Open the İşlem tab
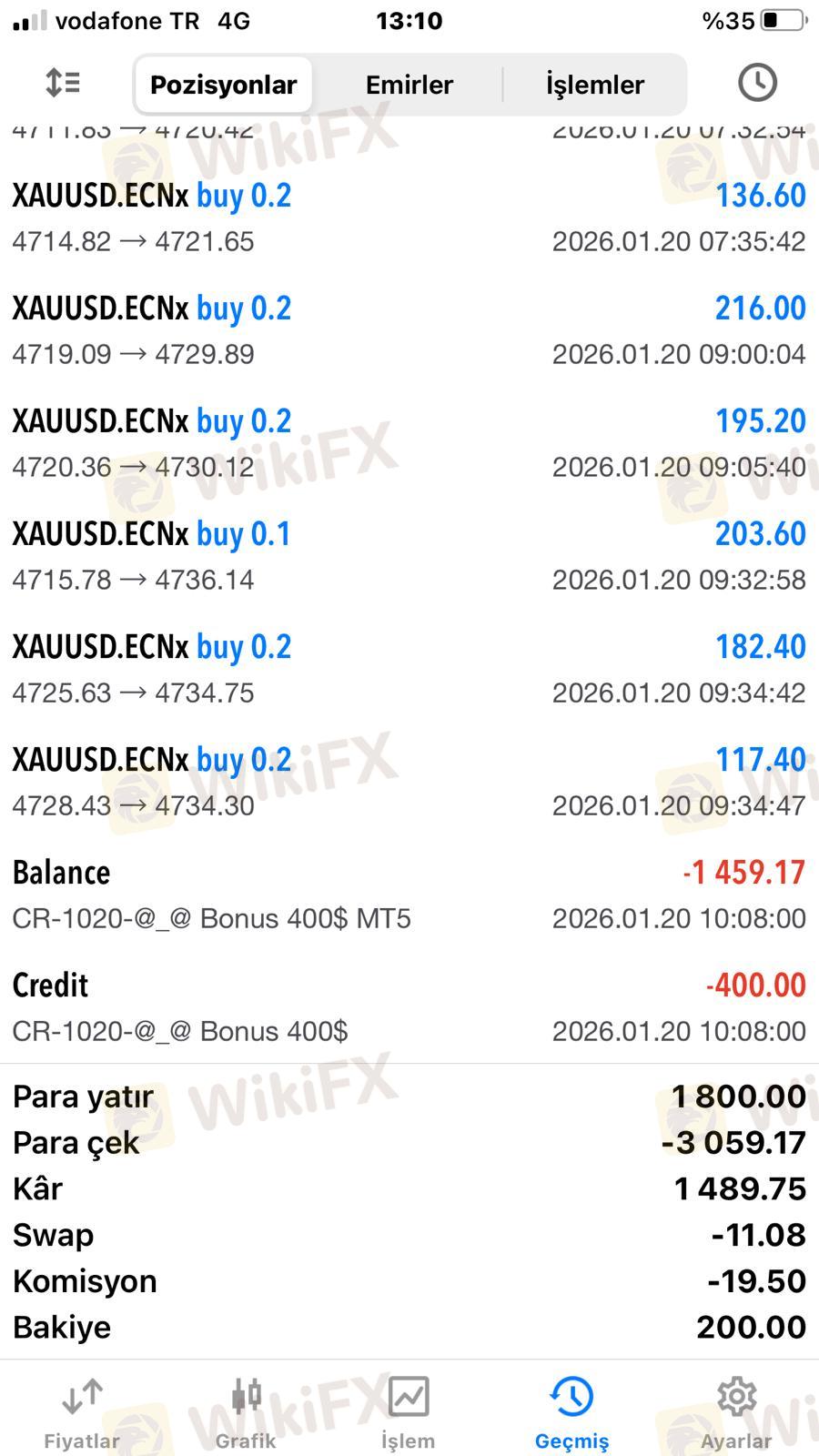 click(409, 1412)
